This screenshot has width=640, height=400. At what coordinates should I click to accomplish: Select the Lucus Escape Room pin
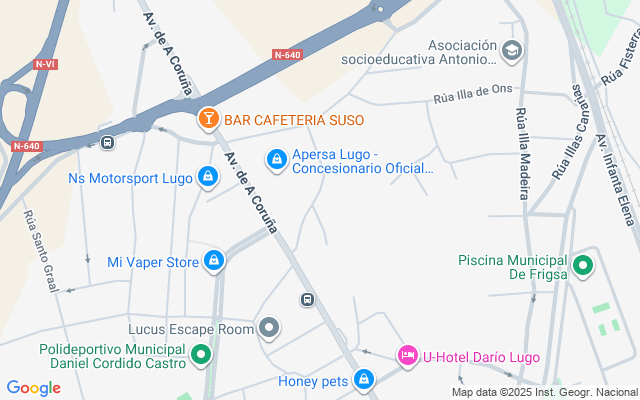(268, 328)
